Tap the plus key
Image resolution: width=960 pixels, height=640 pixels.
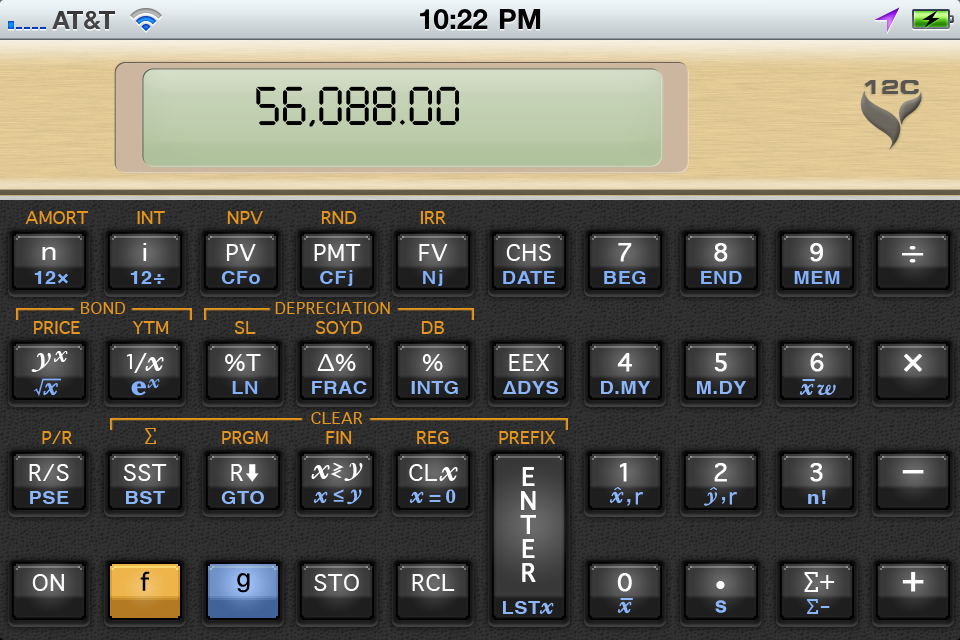[x=912, y=592]
